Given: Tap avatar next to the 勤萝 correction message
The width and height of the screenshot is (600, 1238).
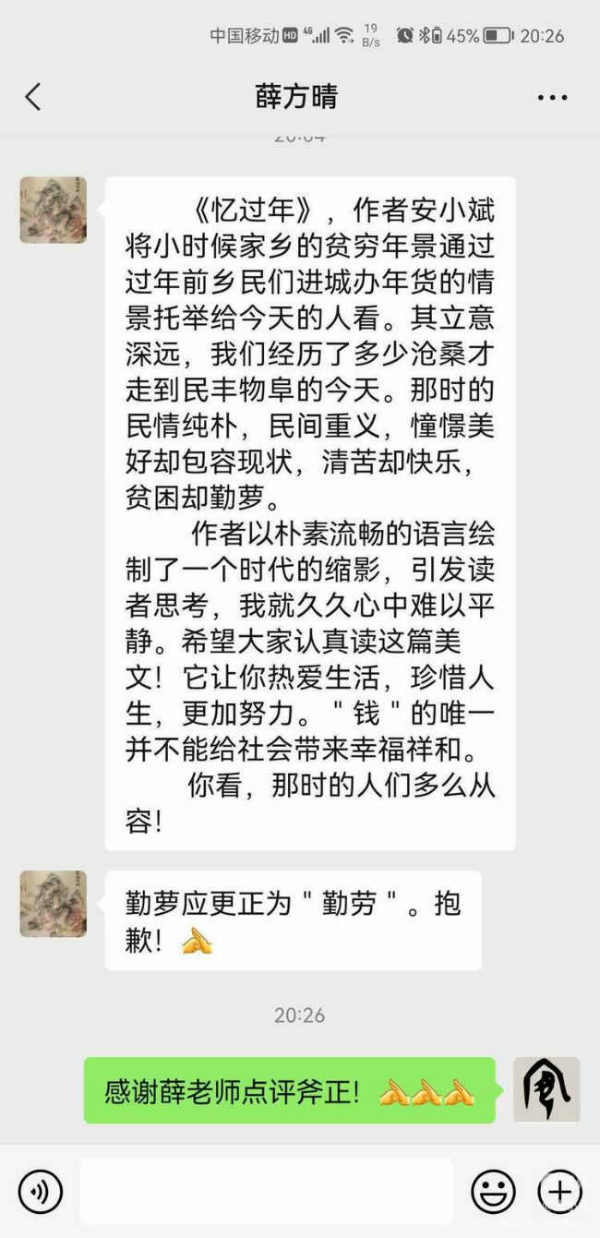Looking at the screenshot, I should 53,903.
